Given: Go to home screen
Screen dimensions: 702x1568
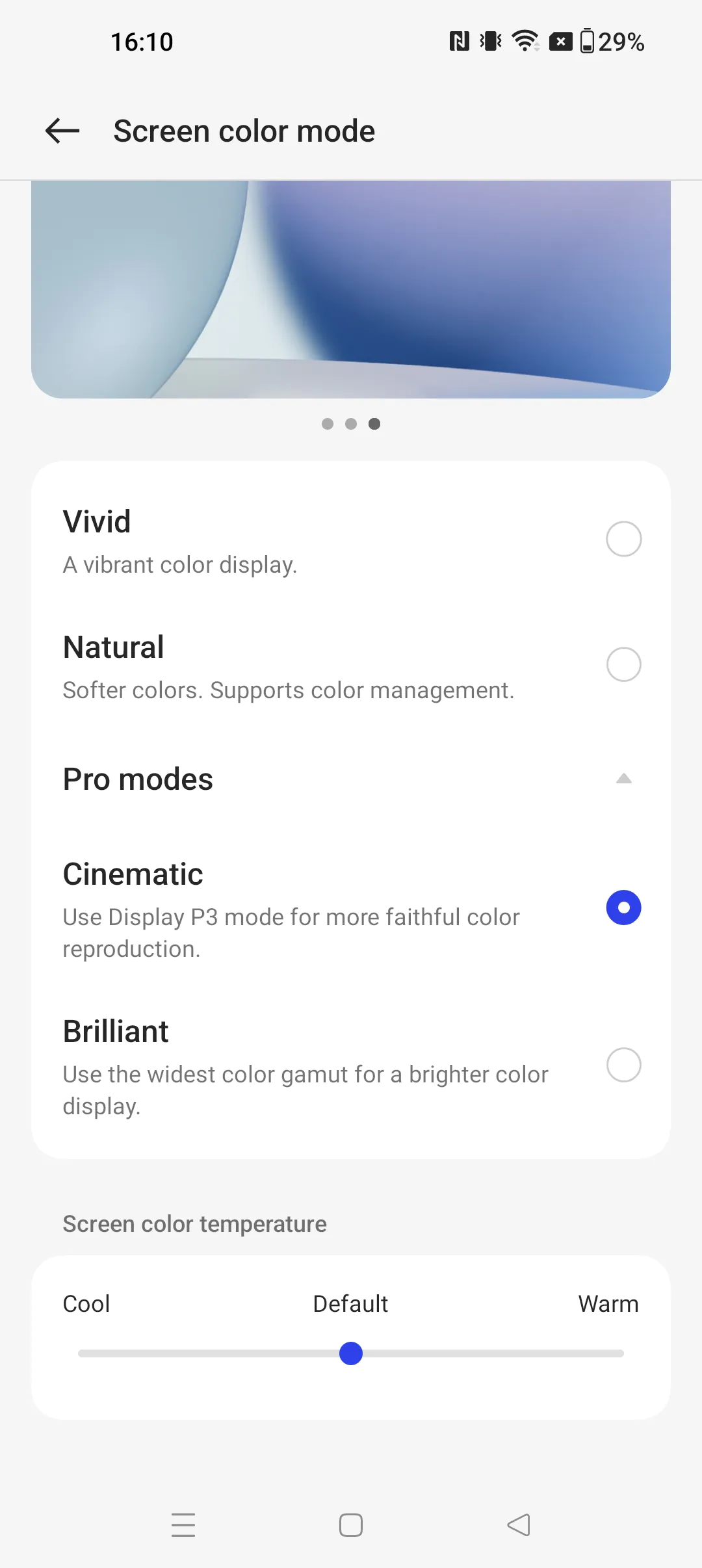Looking at the screenshot, I should [351, 1524].
